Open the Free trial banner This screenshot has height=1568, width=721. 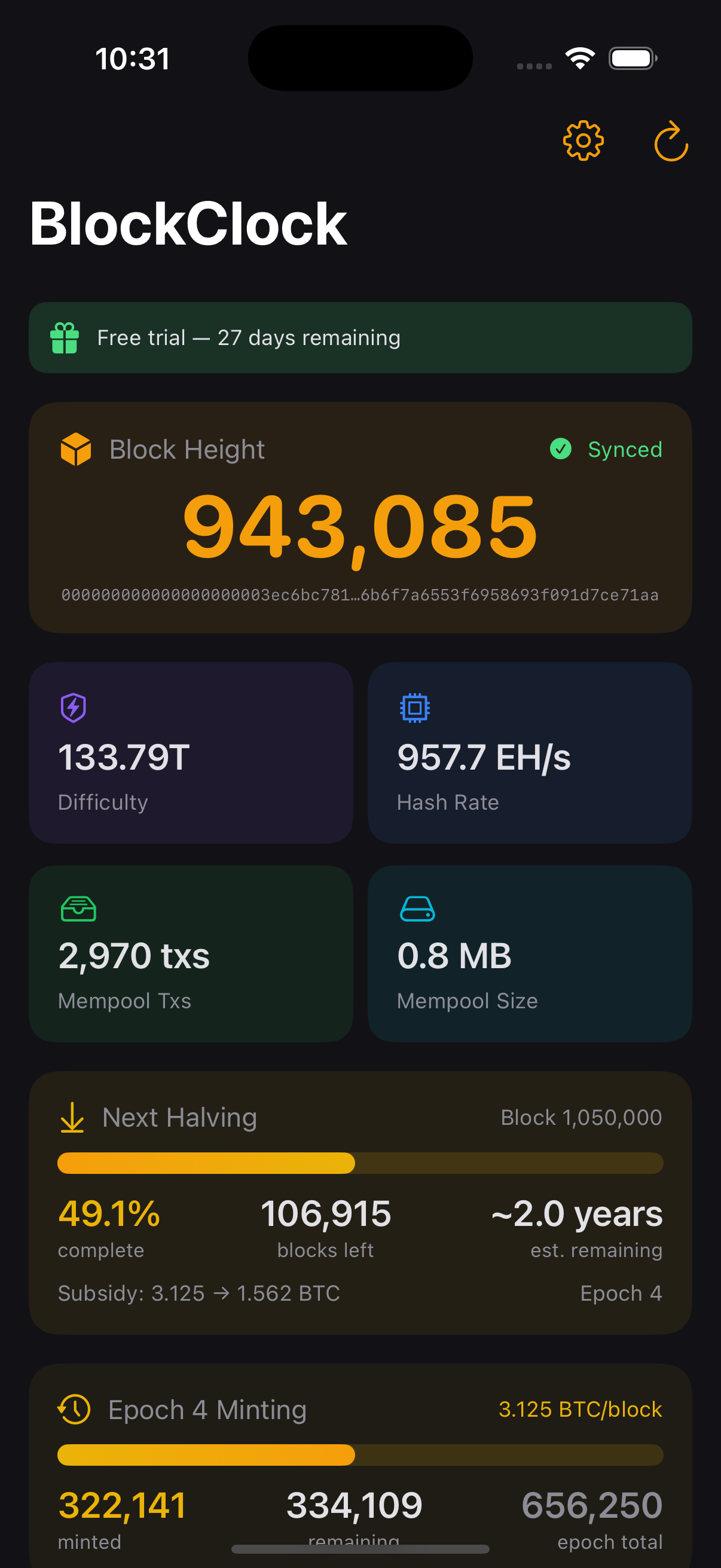[x=360, y=337]
